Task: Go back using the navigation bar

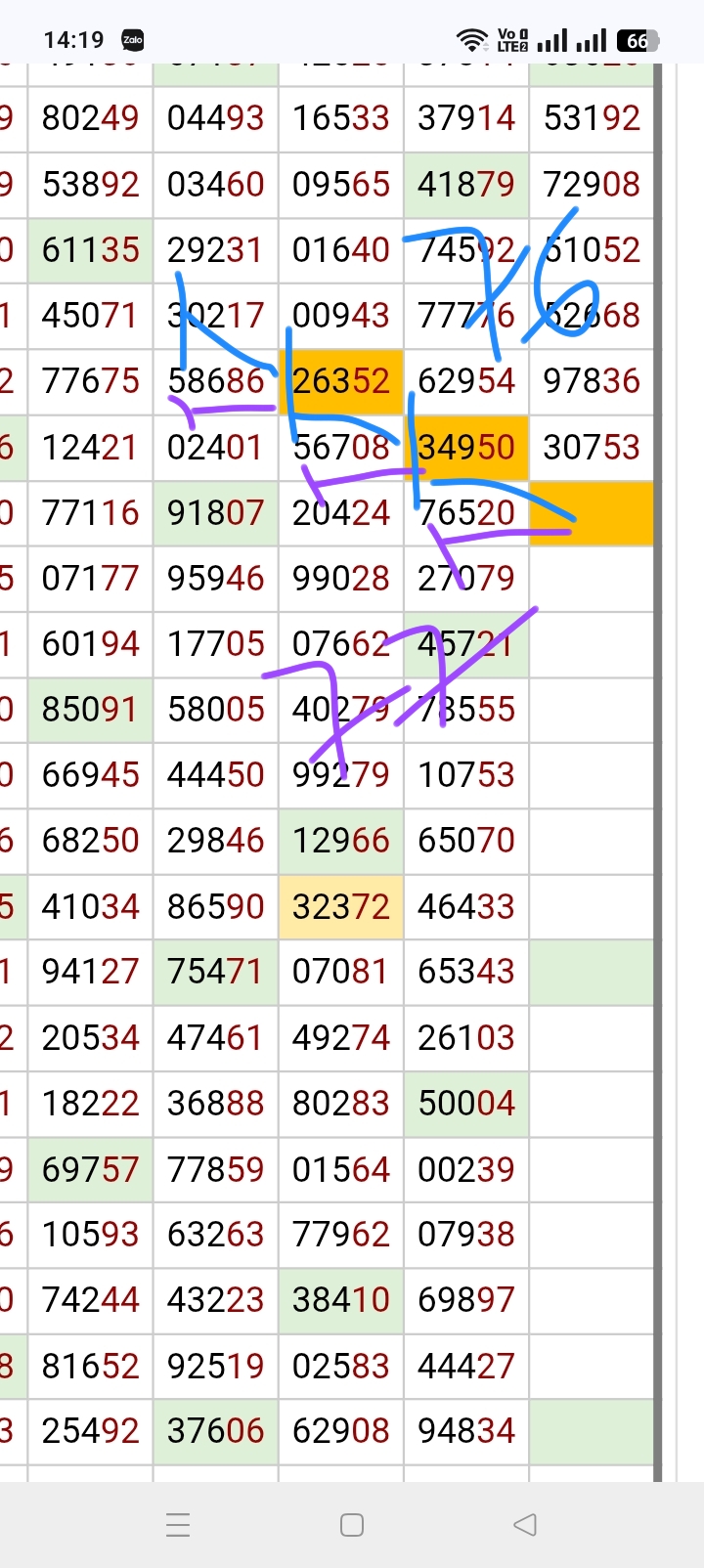Action: [x=525, y=1524]
